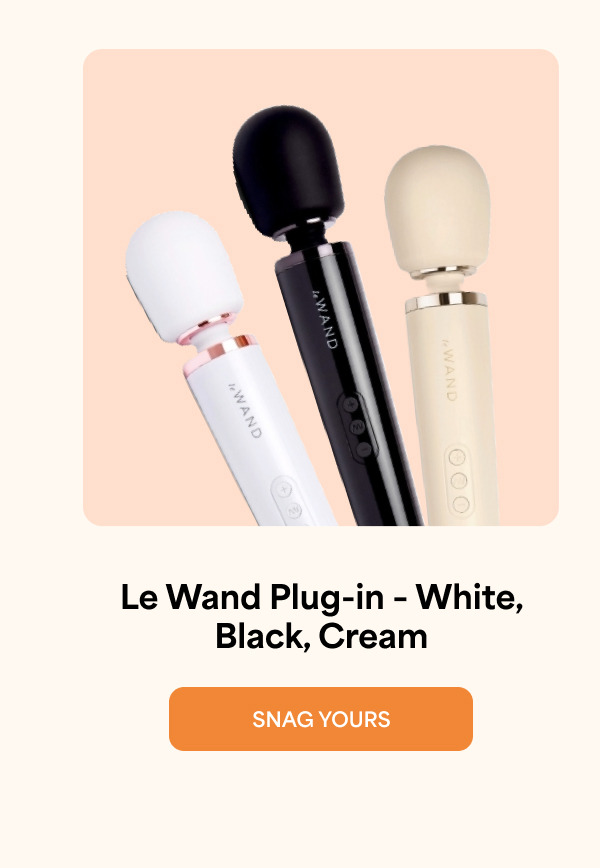Viewport: 600px width, 868px height.
Task: Tap the SNAG YOURS button
Action: pos(320,719)
